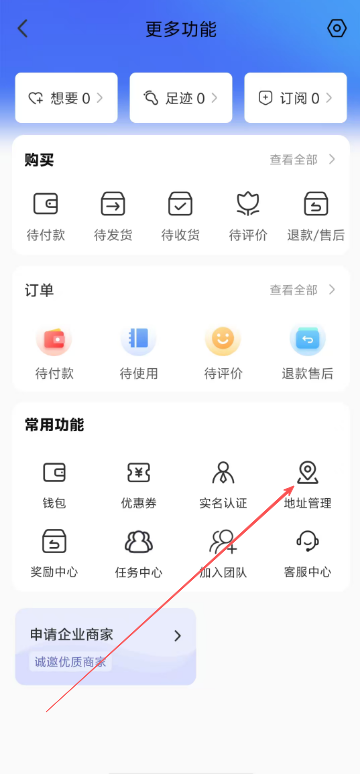
Task: Open 任务中心 task center
Action: (139, 554)
